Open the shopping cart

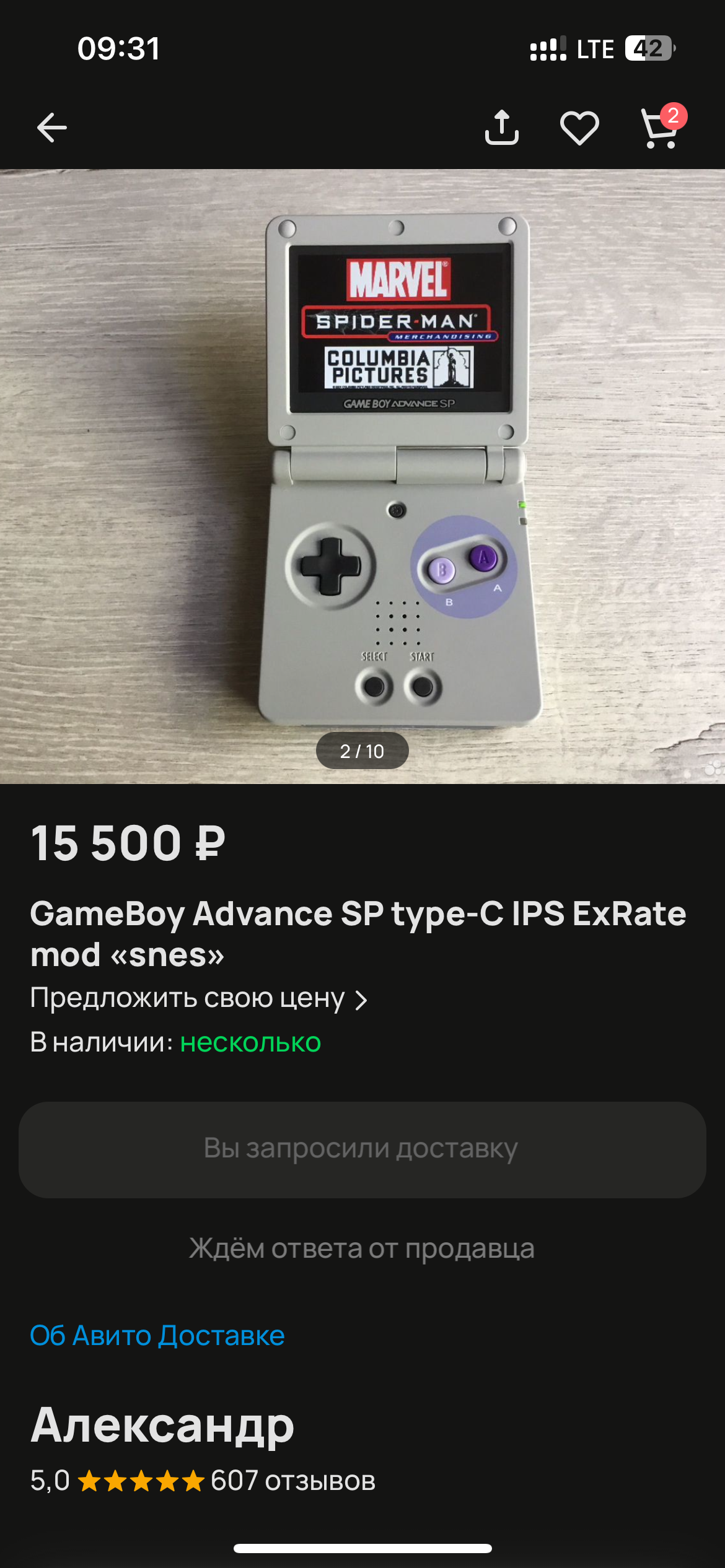[x=660, y=128]
